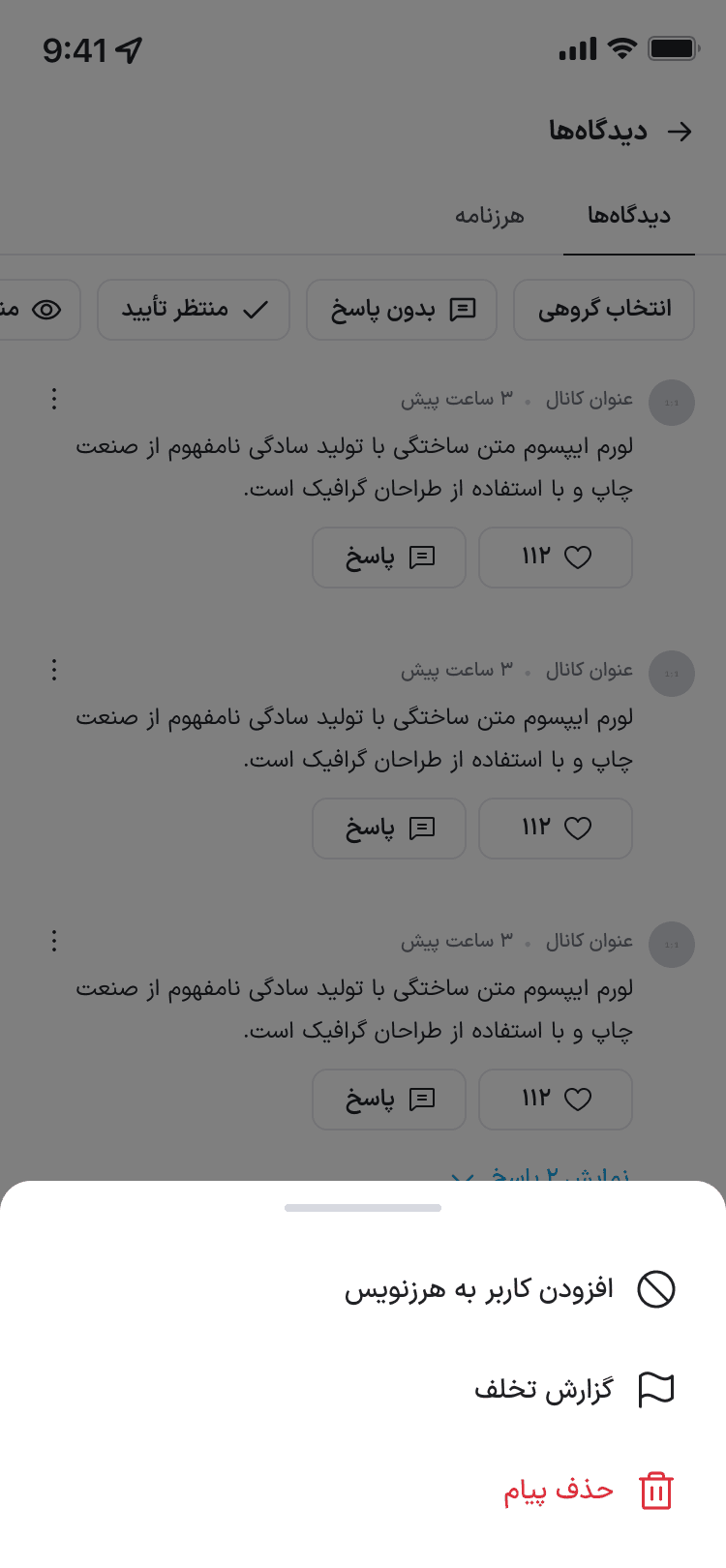Select افزودن کاربر به هرزنویس option
The width and height of the screenshot is (726, 1568).
pos(363,1290)
